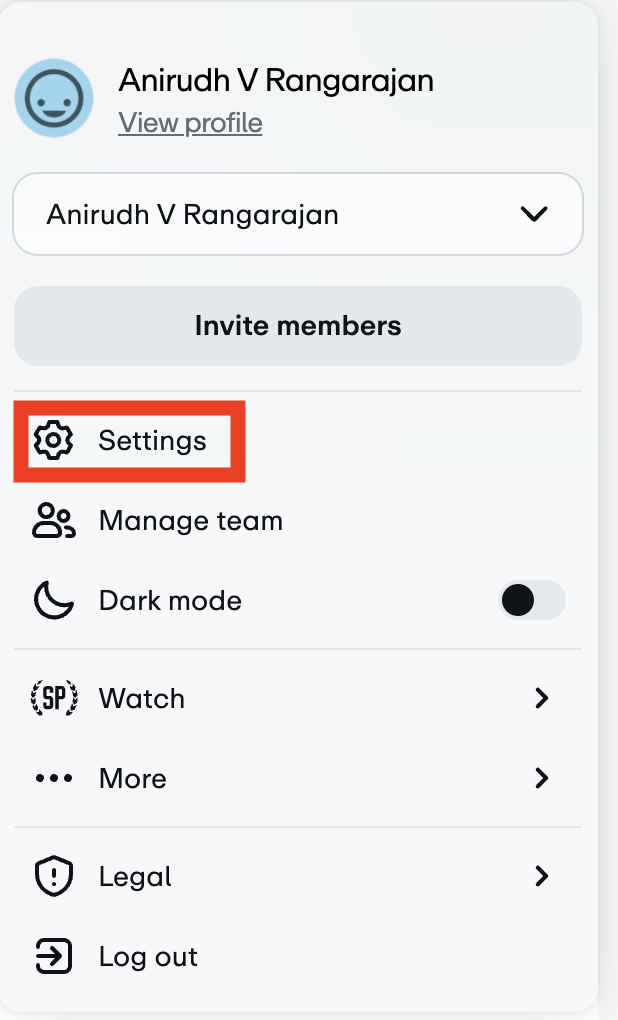Tap the Invite members button
618x1020 pixels.
coord(297,325)
